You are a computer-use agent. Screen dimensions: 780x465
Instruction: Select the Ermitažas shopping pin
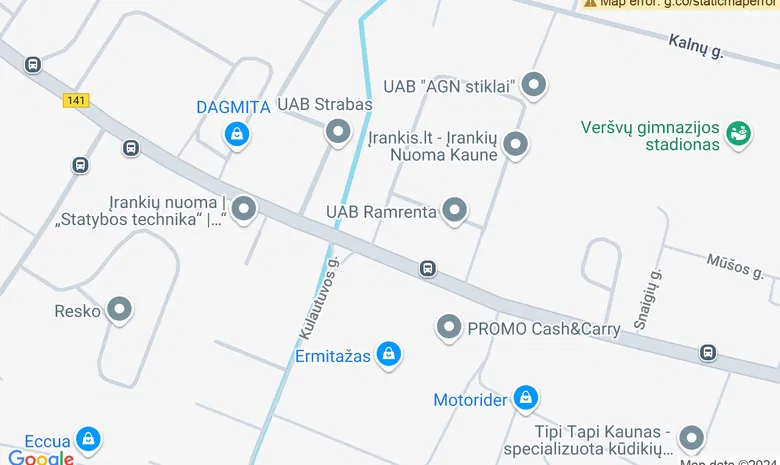[389, 354]
